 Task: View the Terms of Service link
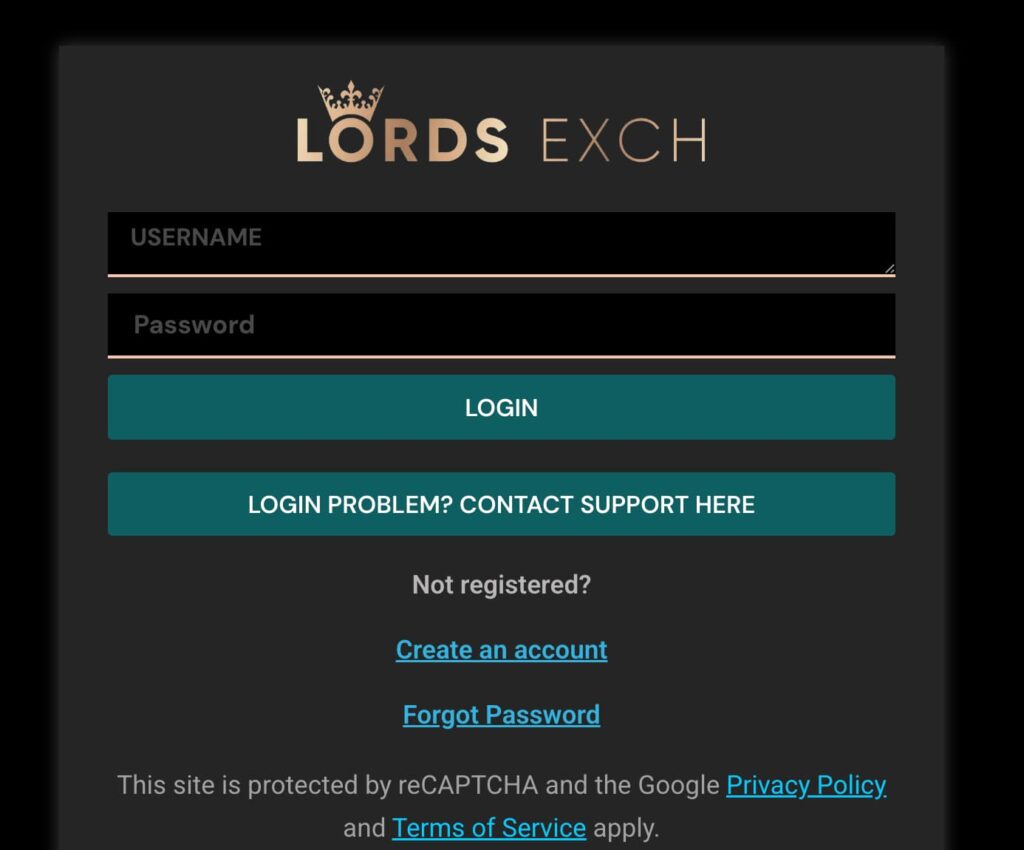(489, 828)
